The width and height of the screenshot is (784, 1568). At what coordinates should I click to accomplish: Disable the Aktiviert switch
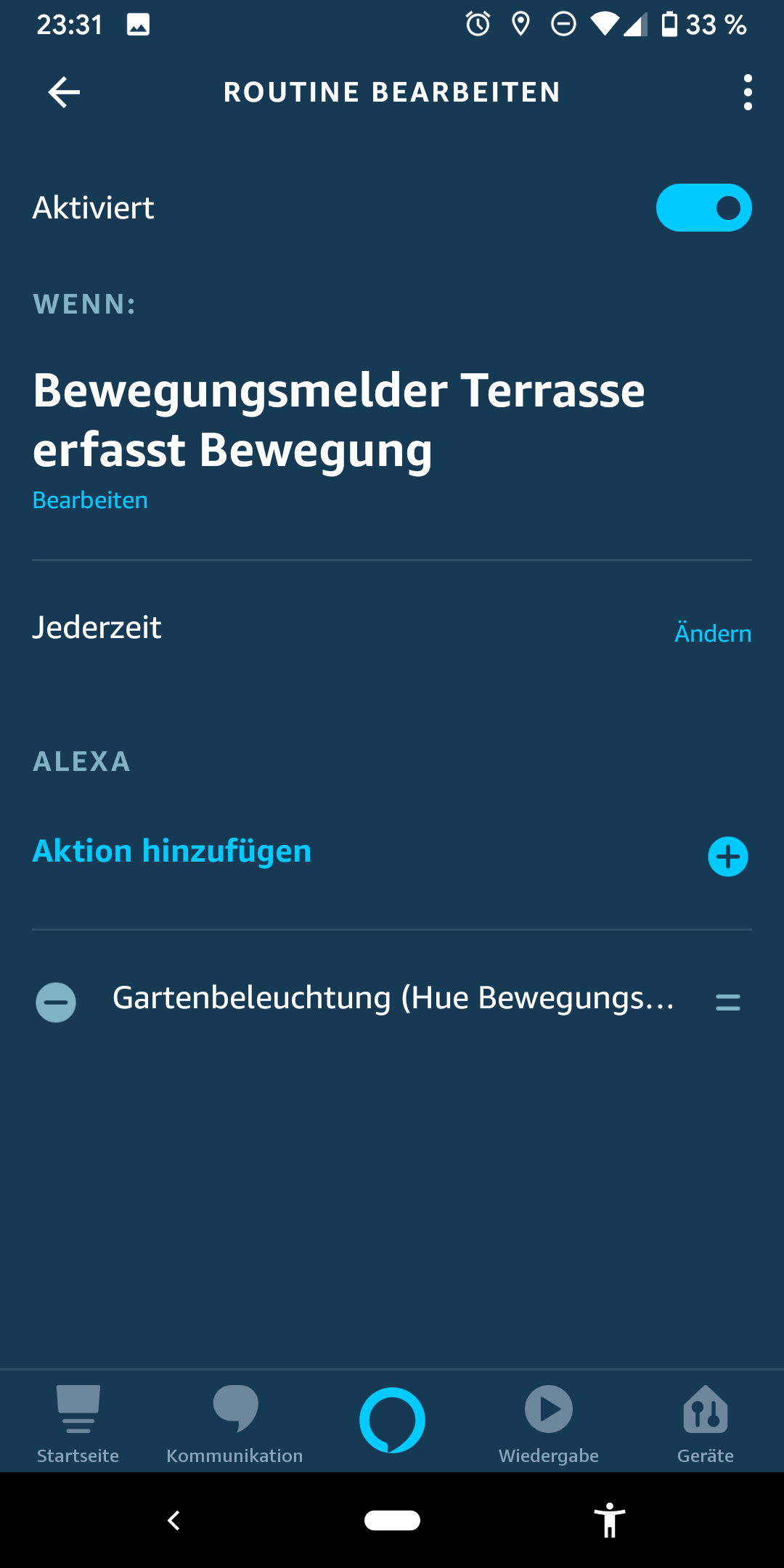click(703, 208)
